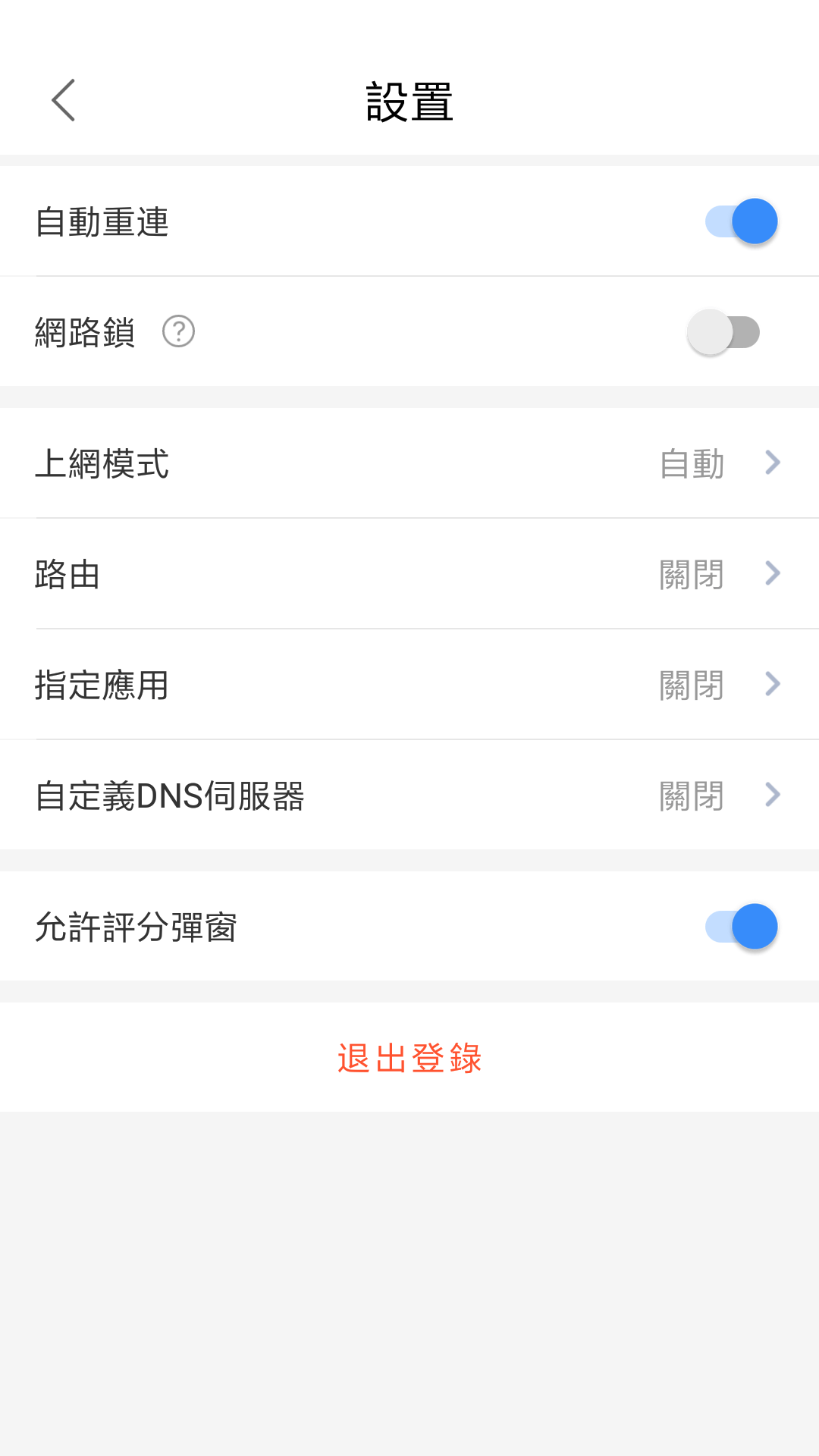Turn off the 自動重連 switch
Image resolution: width=819 pixels, height=1456 pixels.
[x=741, y=221]
